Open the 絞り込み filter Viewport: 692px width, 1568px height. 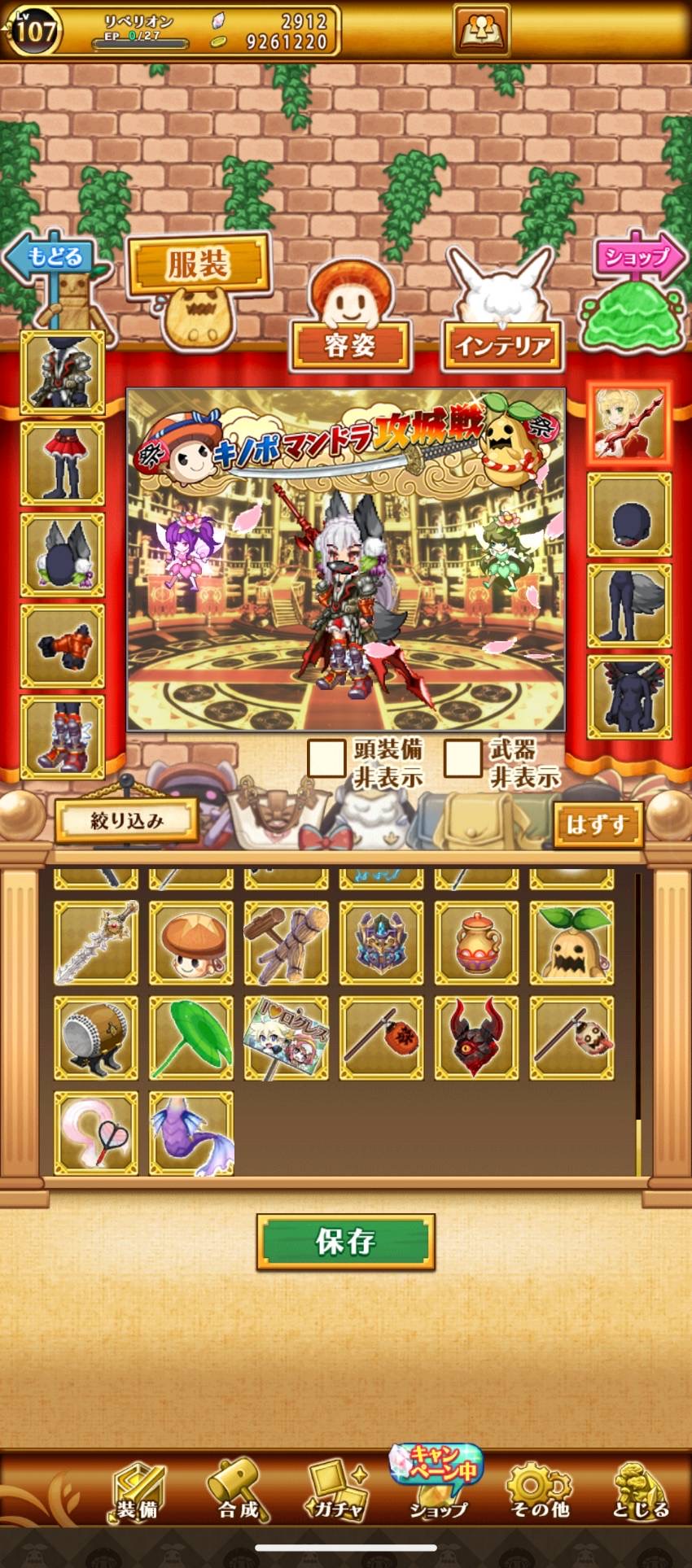click(x=127, y=820)
